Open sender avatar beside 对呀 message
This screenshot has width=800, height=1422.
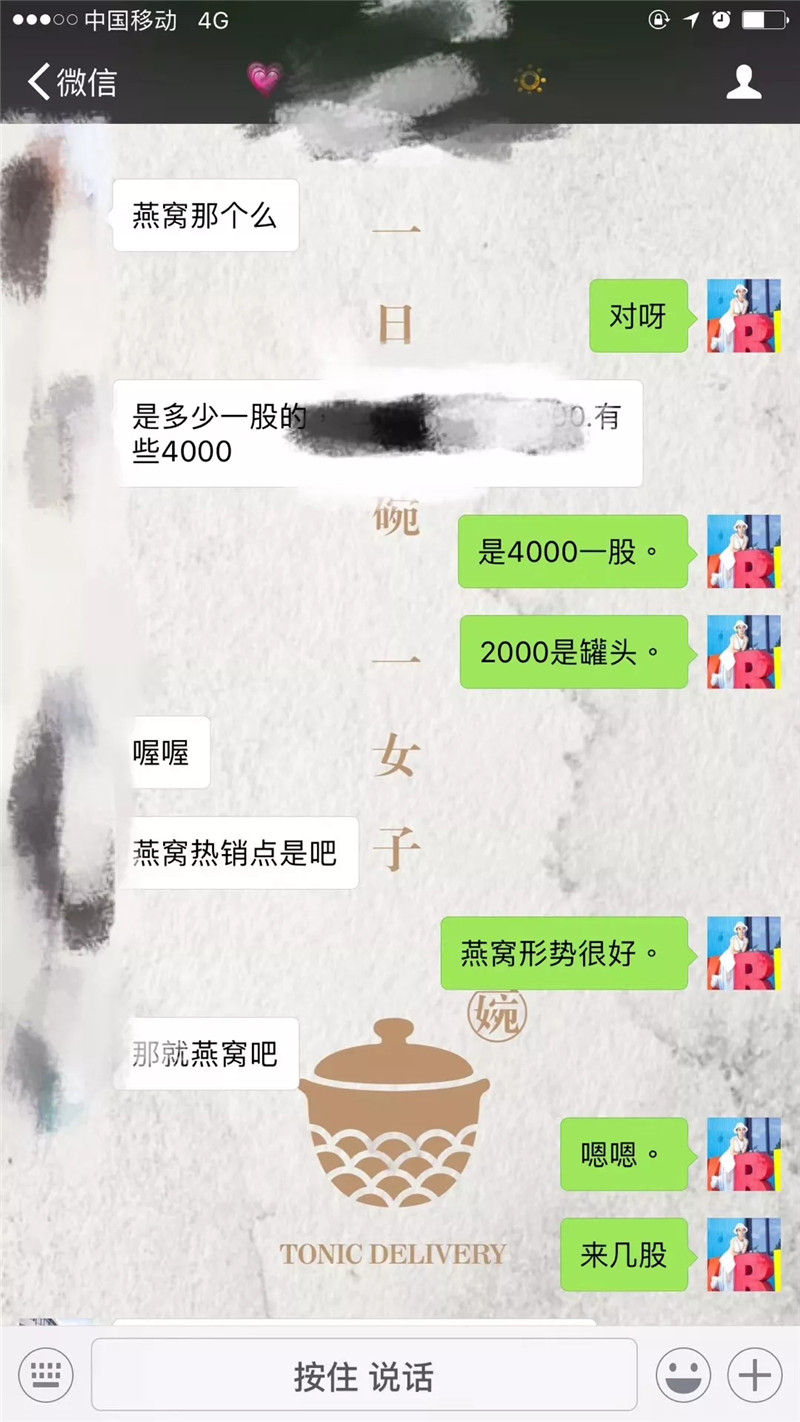[x=743, y=316]
